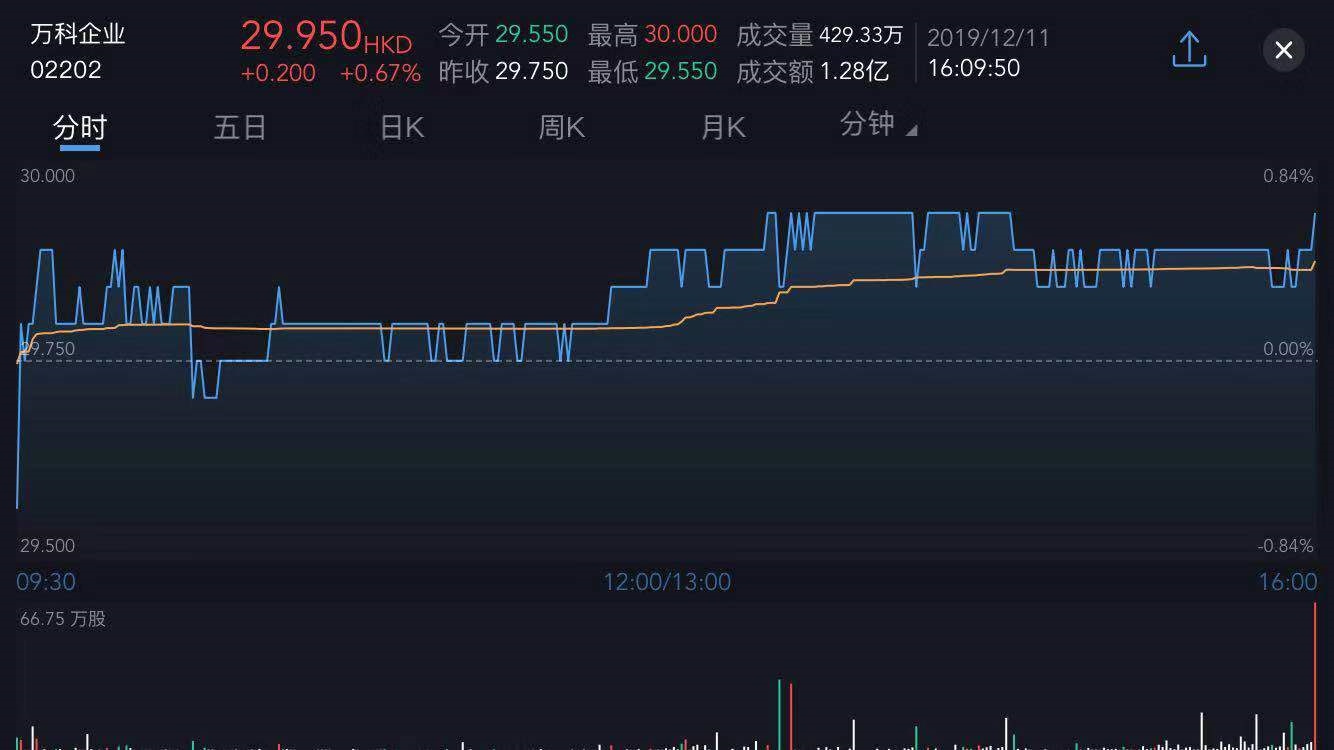
Task: Switch to the 周K weekly chart
Action: 562,128
